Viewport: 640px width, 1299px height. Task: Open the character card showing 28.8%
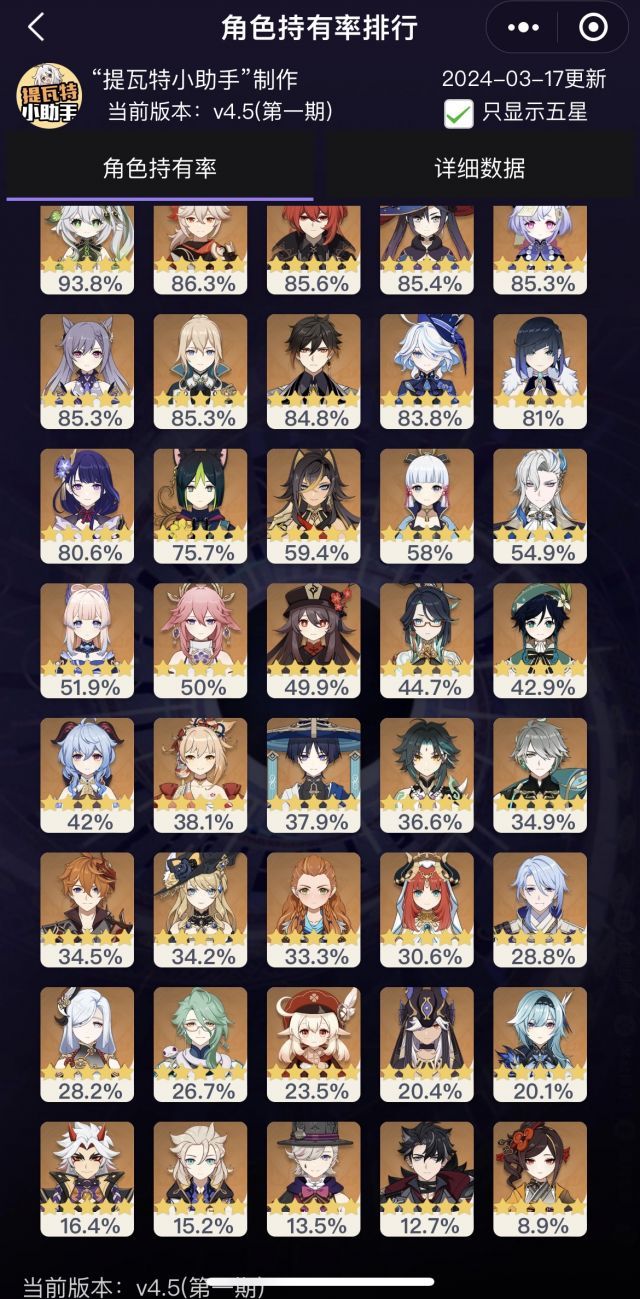pos(540,910)
